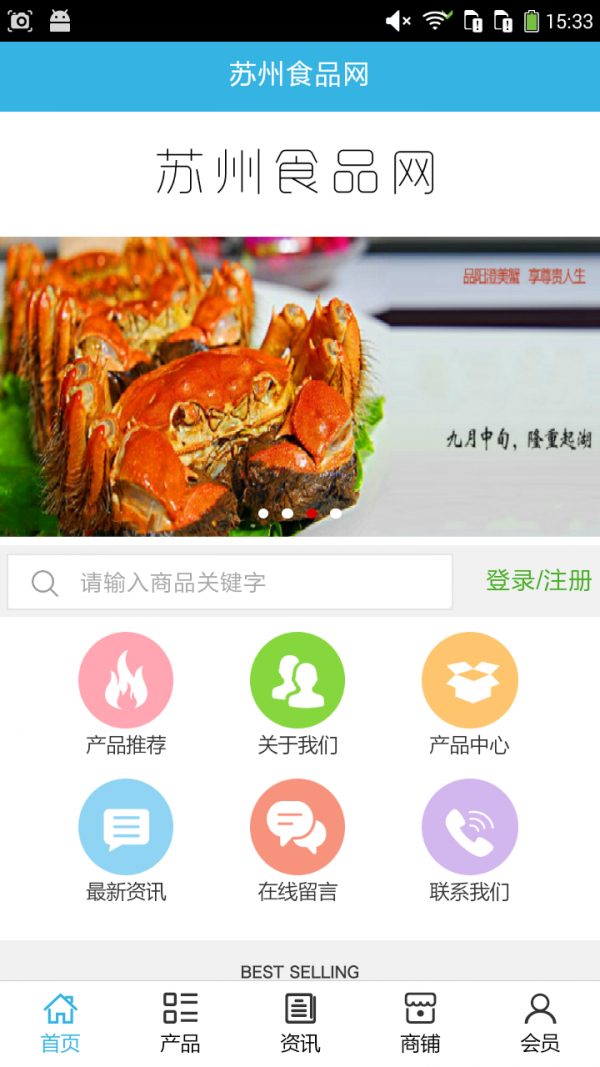This screenshot has height=1067, width=600.
Task: Switch to the 商铺 shops tab
Action: point(420,1023)
